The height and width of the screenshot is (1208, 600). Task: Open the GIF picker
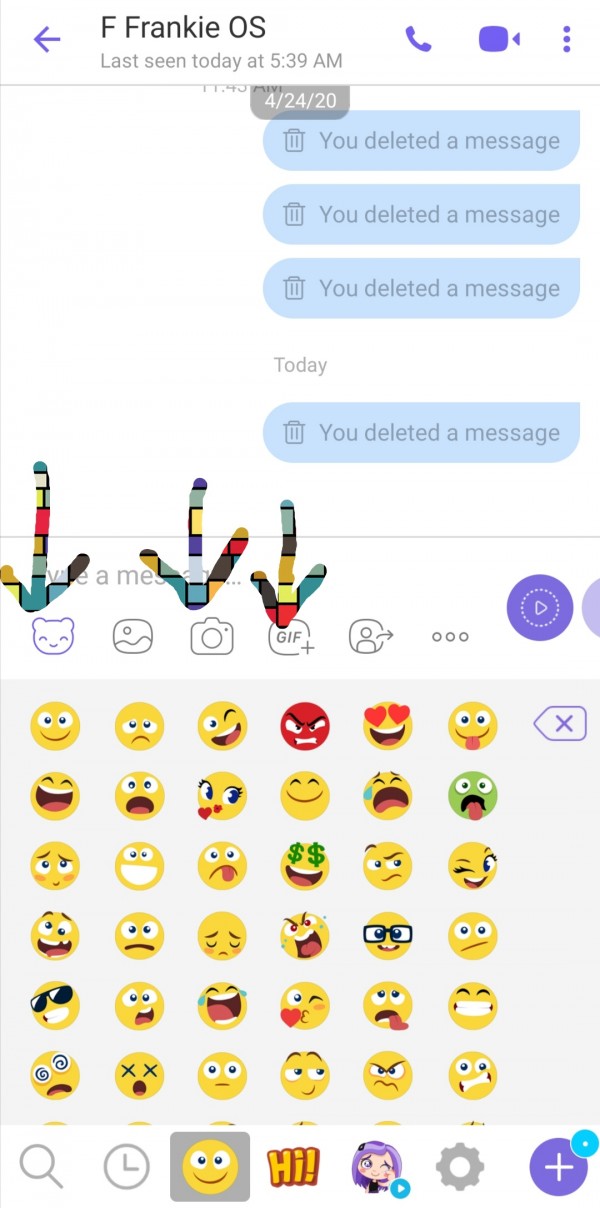[291, 637]
